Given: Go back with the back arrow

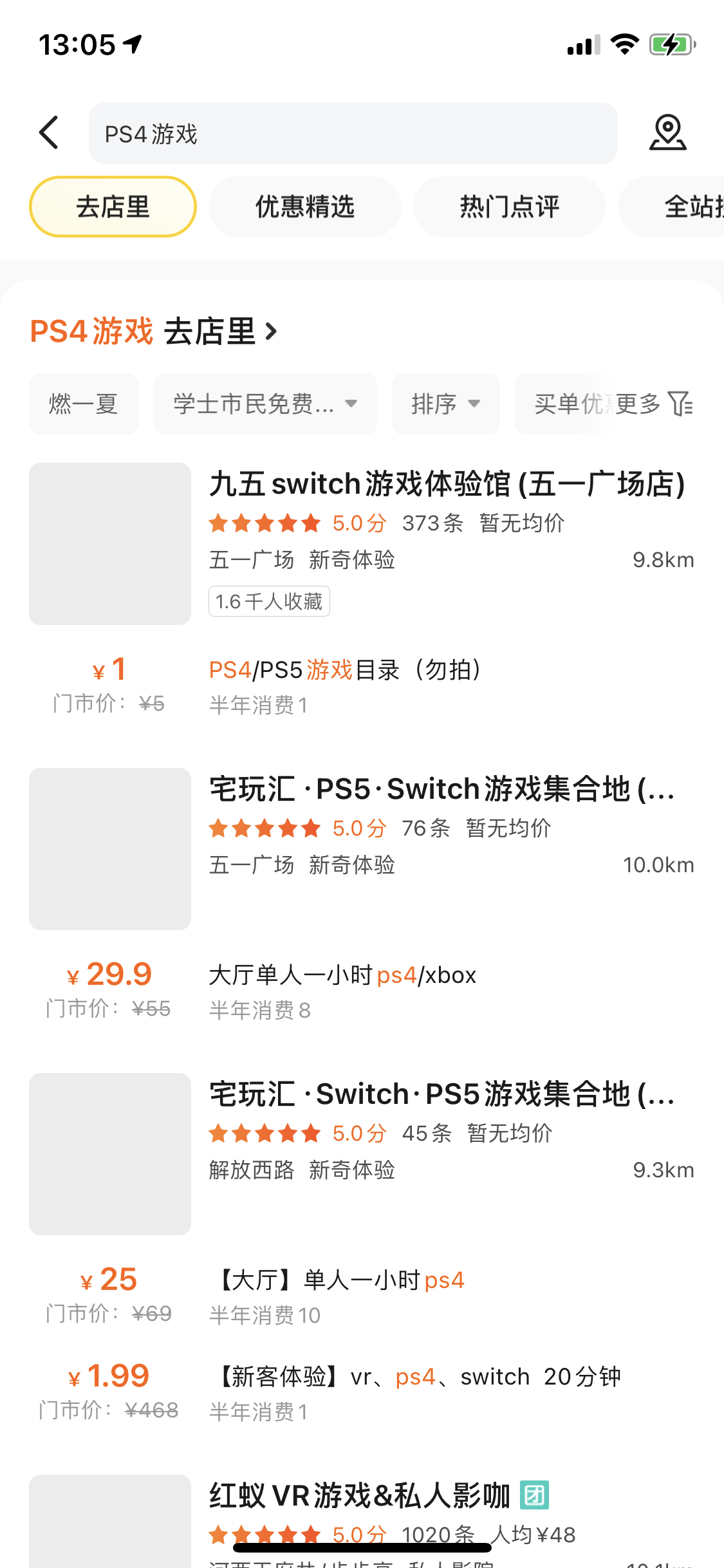Looking at the screenshot, I should coord(49,133).
